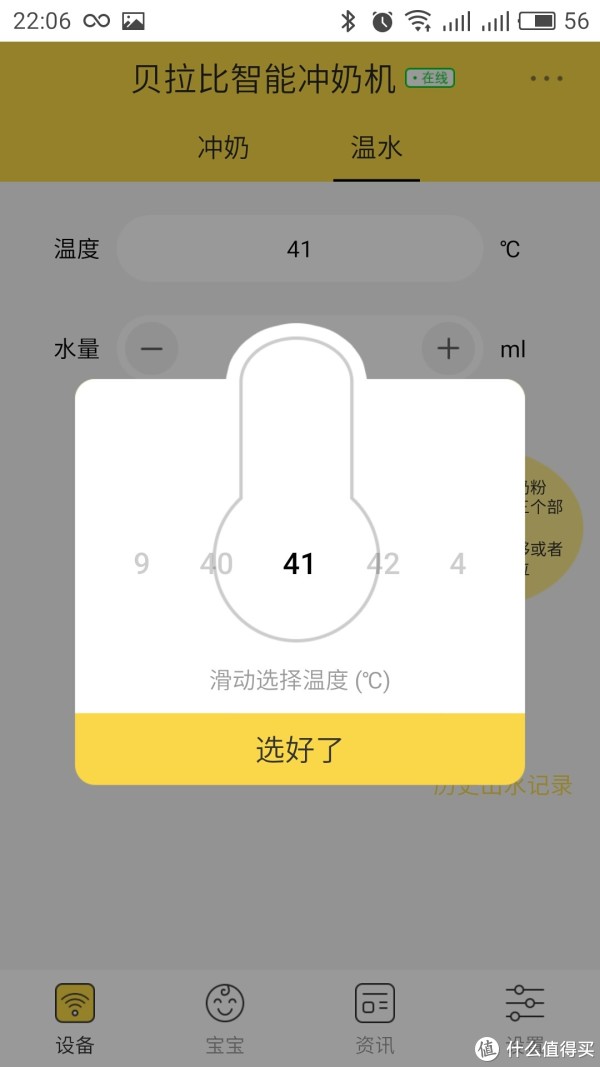Select 40 in the temperature picker

click(216, 564)
